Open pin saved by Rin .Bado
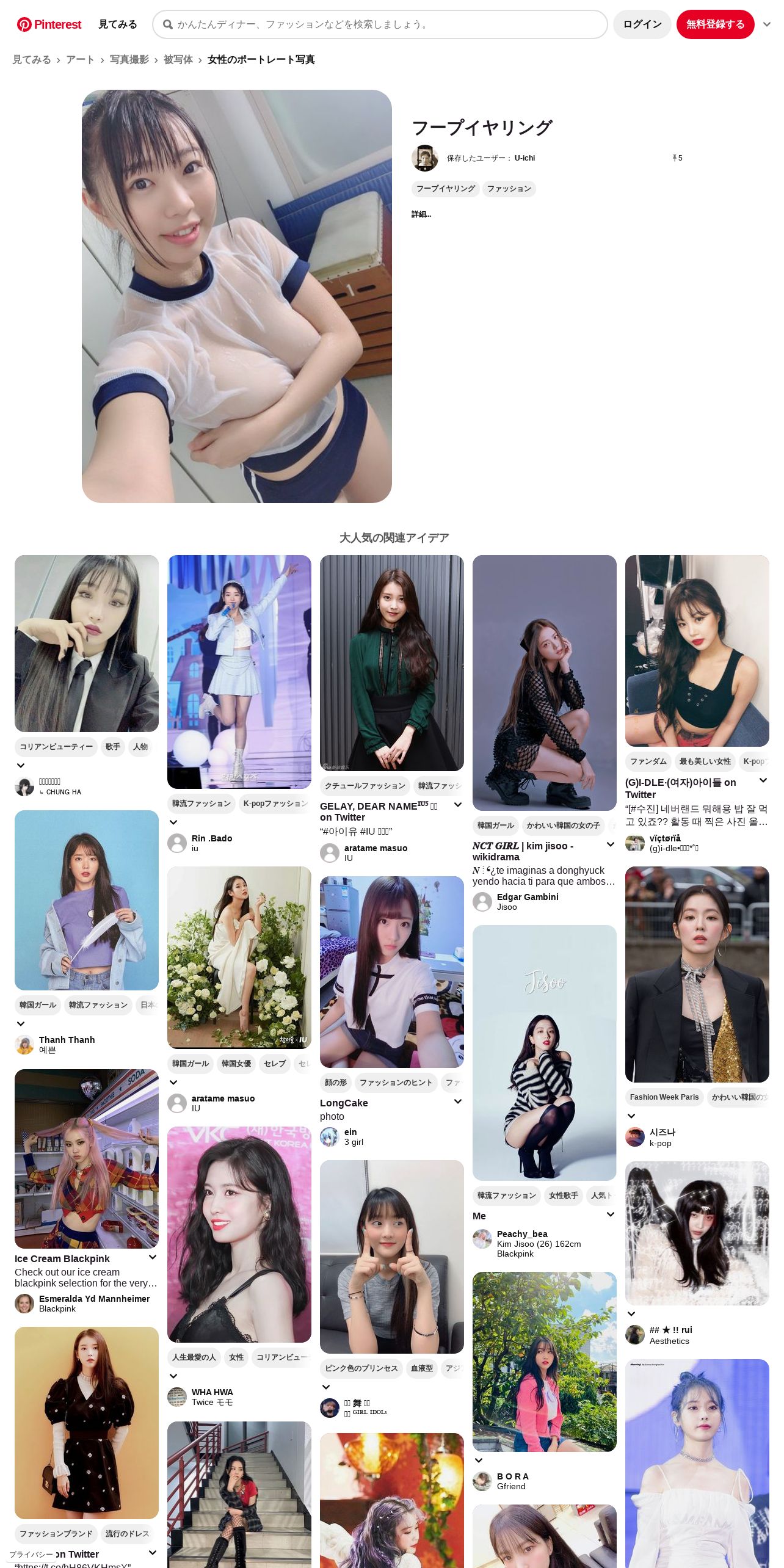The height and width of the screenshot is (1568, 784). click(239, 672)
